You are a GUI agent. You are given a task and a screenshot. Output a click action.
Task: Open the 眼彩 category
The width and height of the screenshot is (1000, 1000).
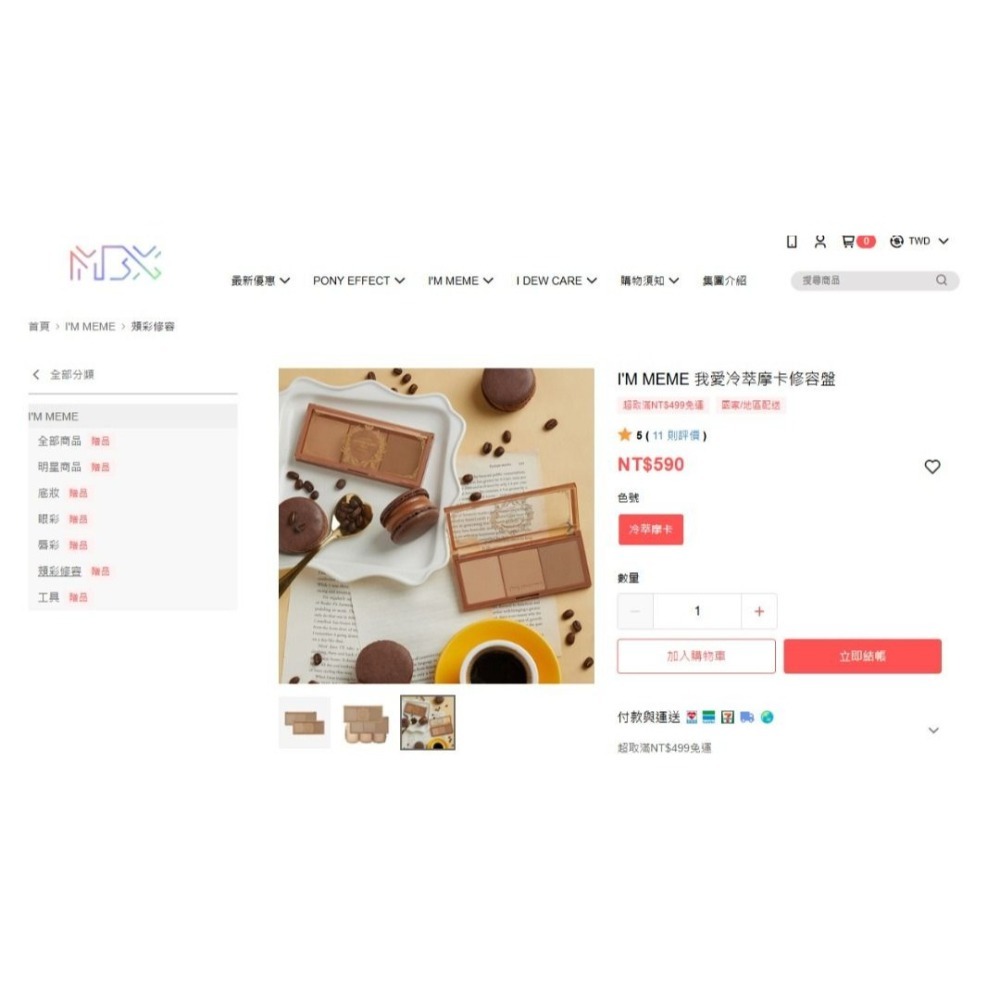49,519
